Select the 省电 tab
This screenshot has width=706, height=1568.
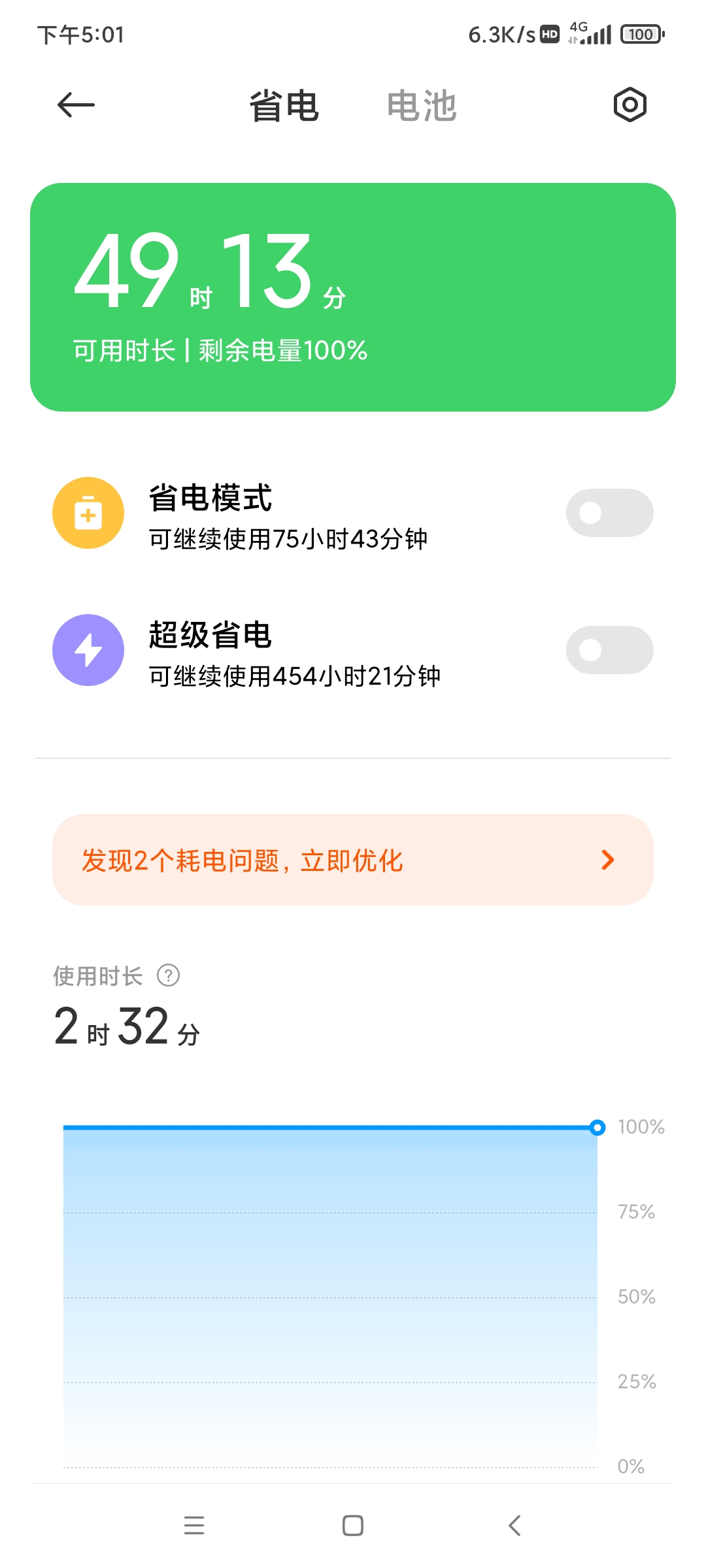[x=284, y=106]
